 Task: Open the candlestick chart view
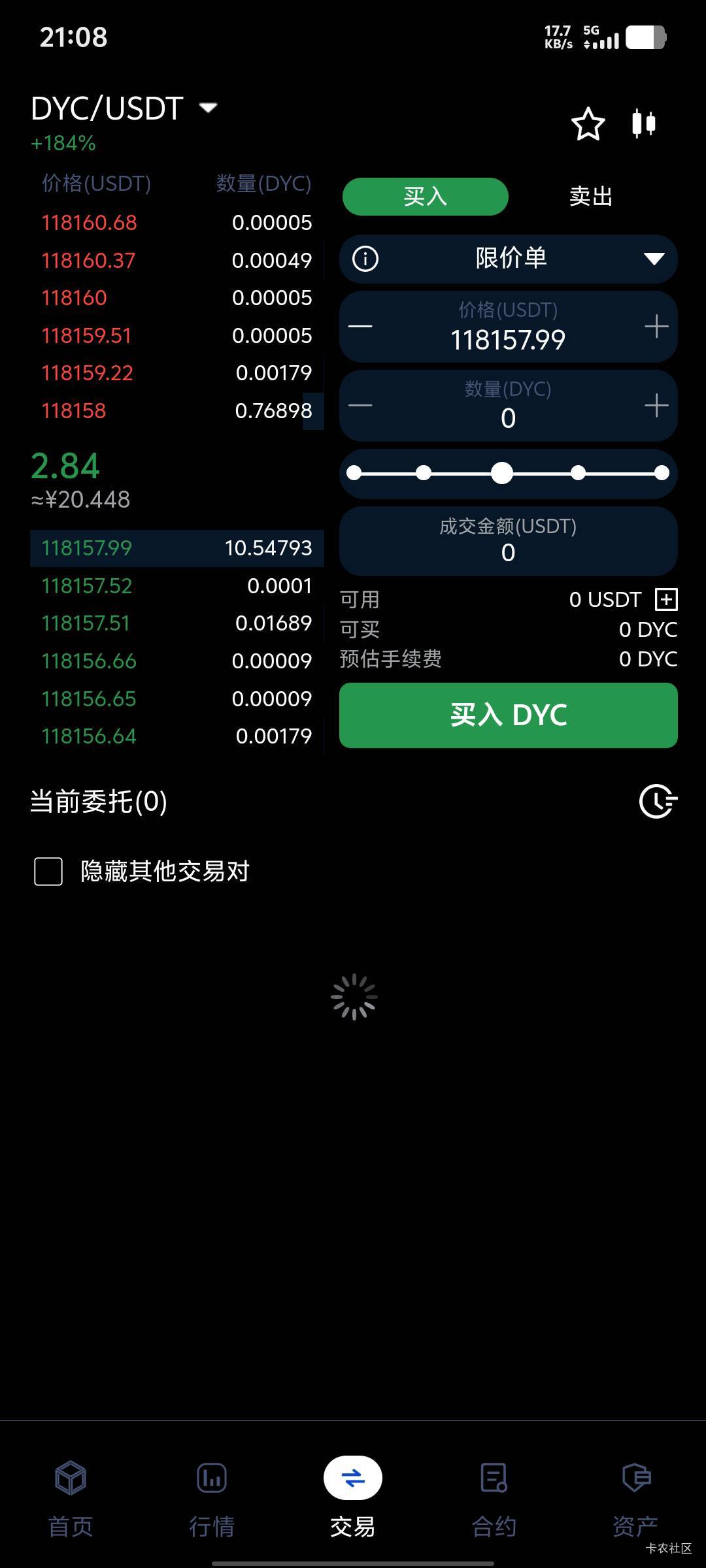[644, 123]
